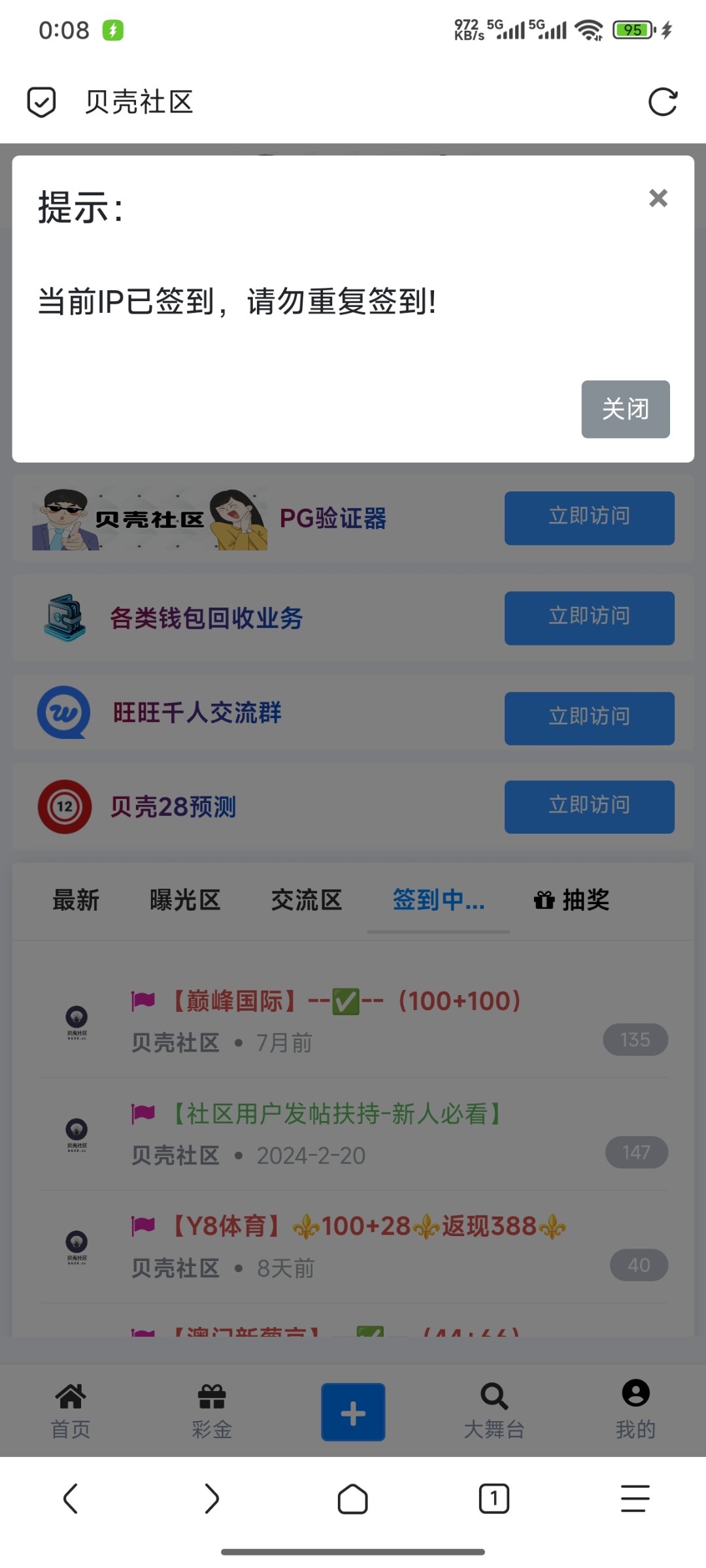
Task: Click 立即访问 next to PG验证器
Action: pyautogui.click(x=589, y=517)
